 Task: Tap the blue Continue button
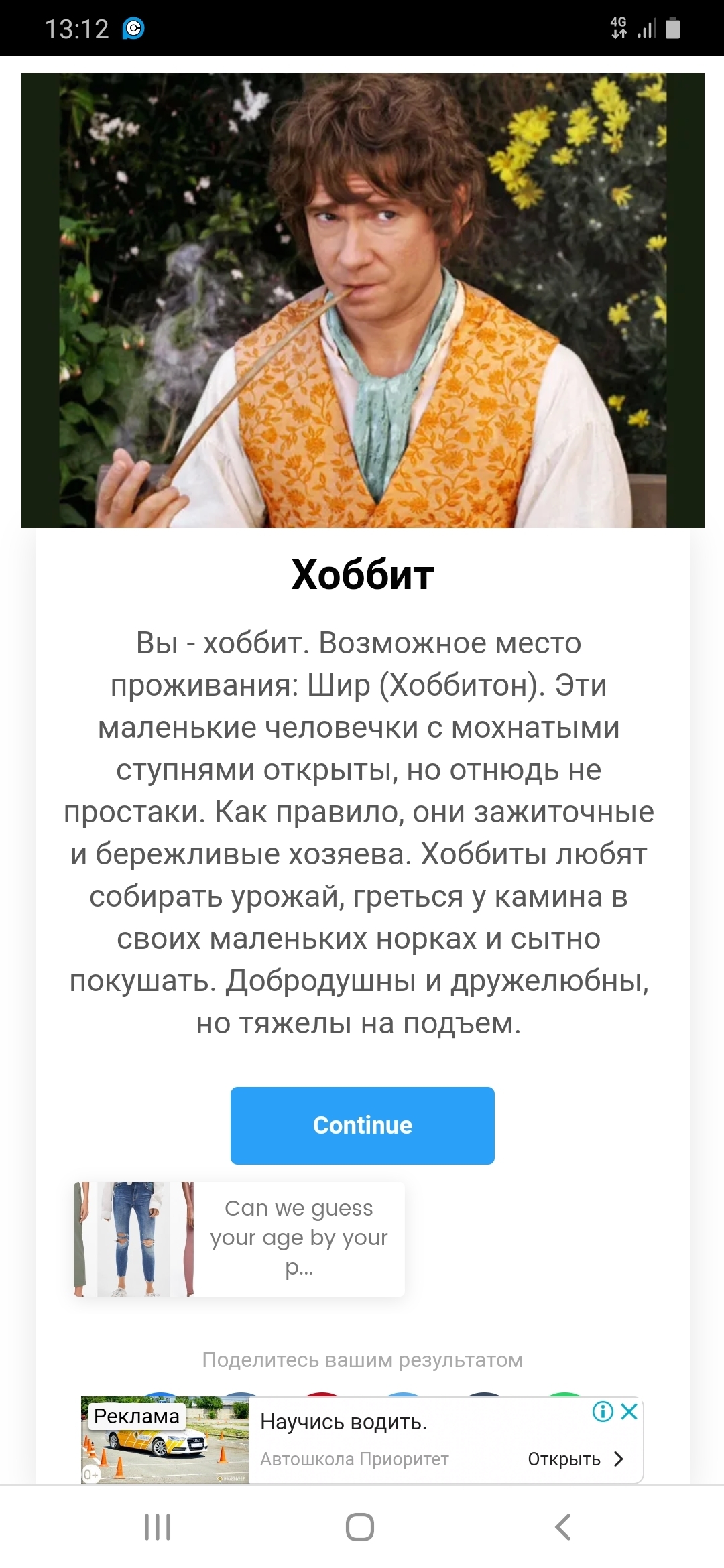coord(362,1125)
